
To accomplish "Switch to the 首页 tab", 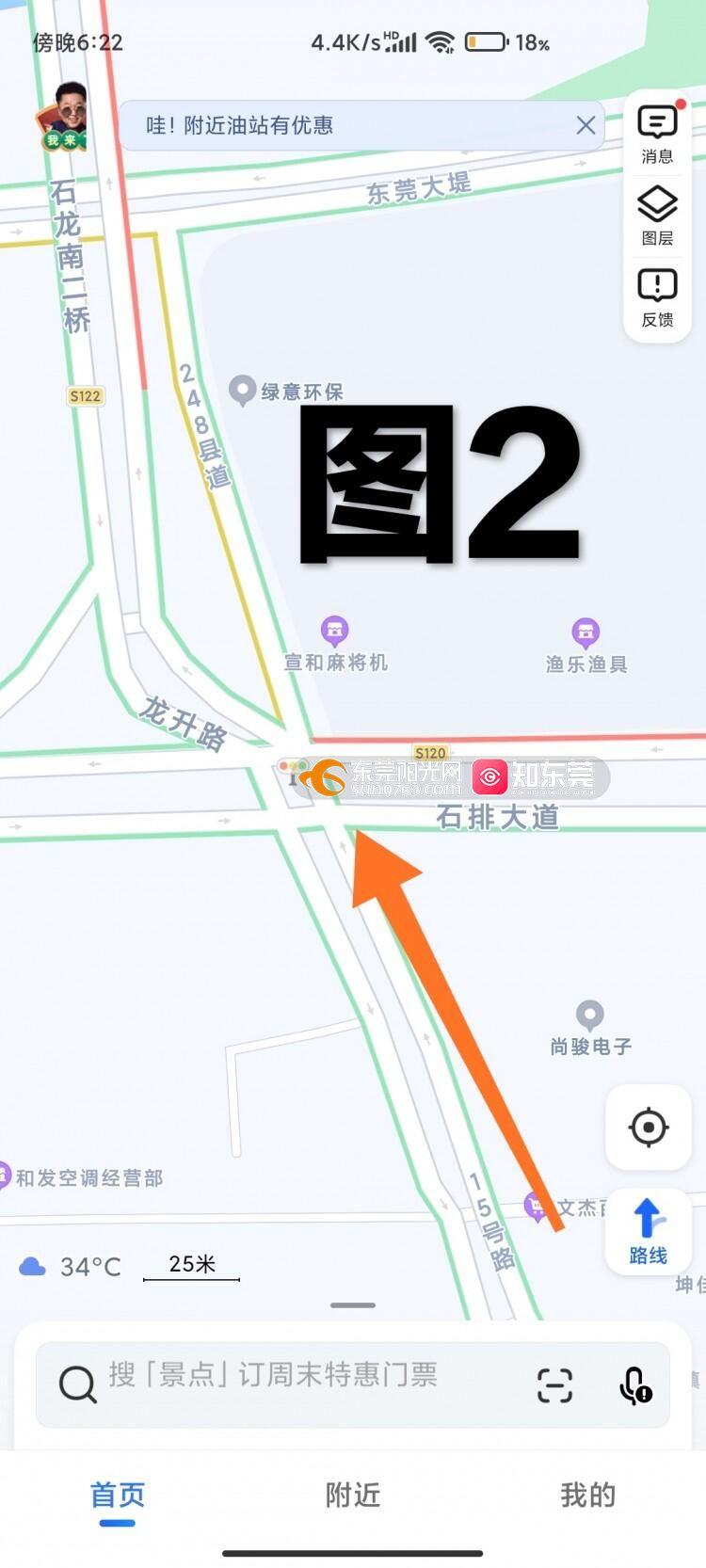I will click(x=118, y=1495).
